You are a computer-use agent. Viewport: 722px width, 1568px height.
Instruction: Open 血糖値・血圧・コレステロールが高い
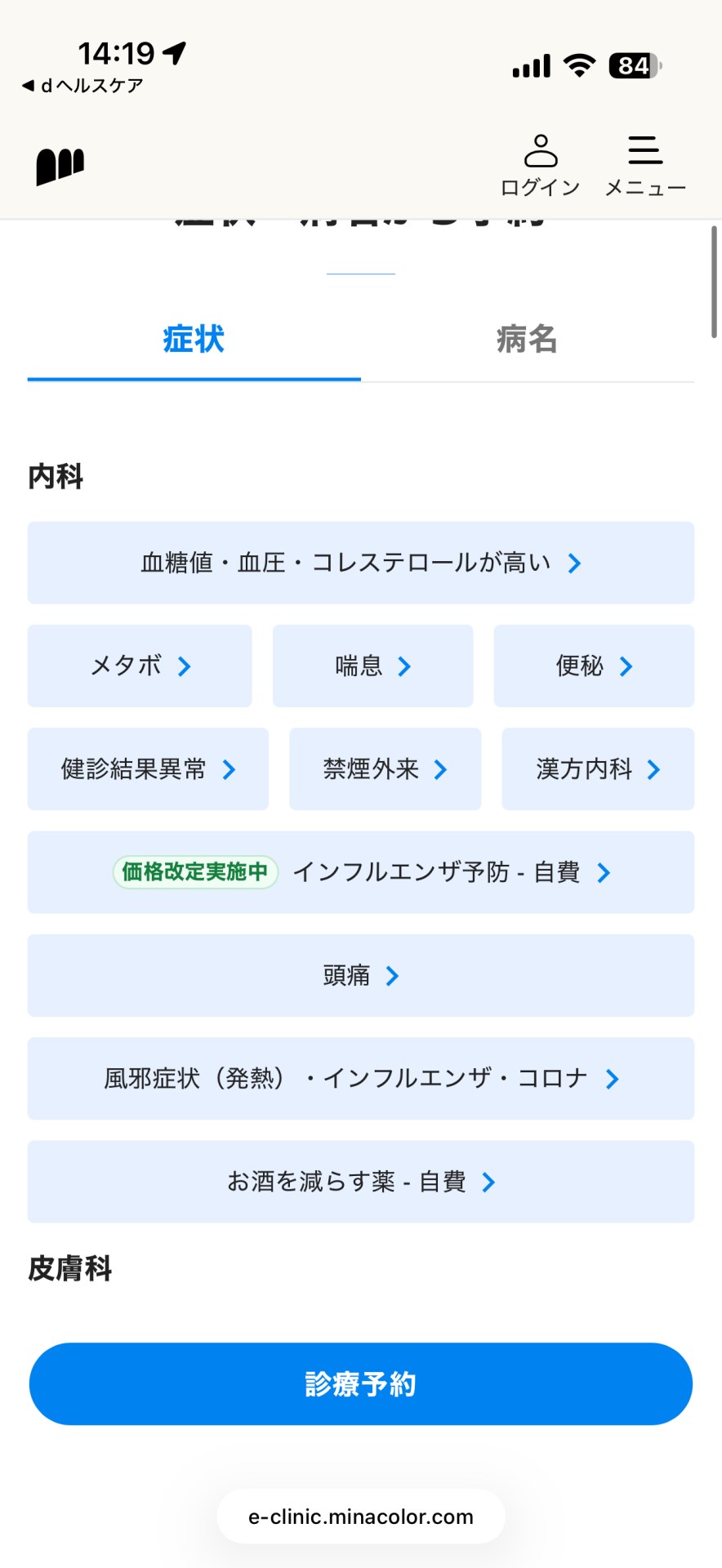tap(361, 563)
